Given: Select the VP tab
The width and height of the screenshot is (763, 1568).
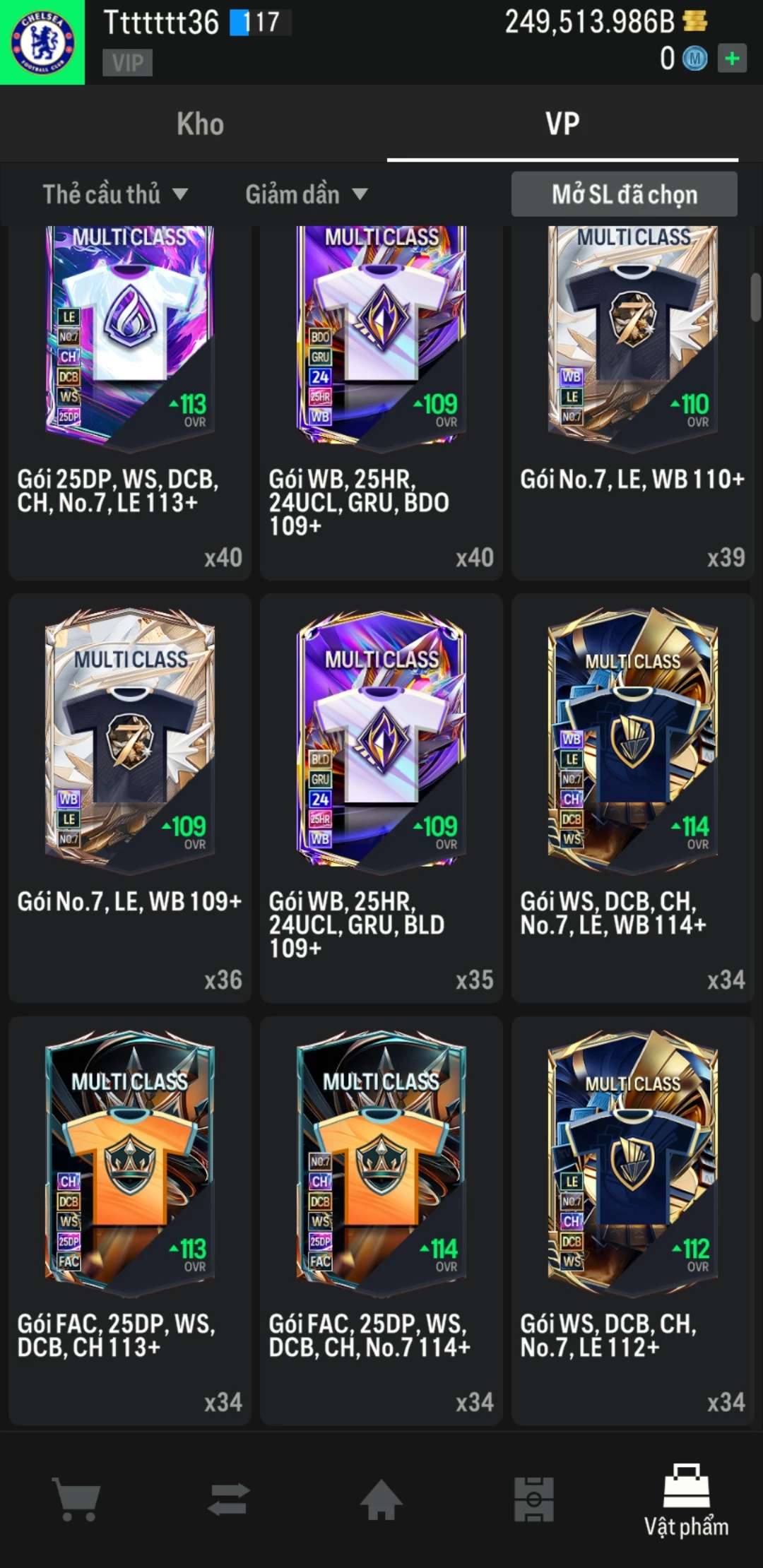Looking at the screenshot, I should point(562,124).
